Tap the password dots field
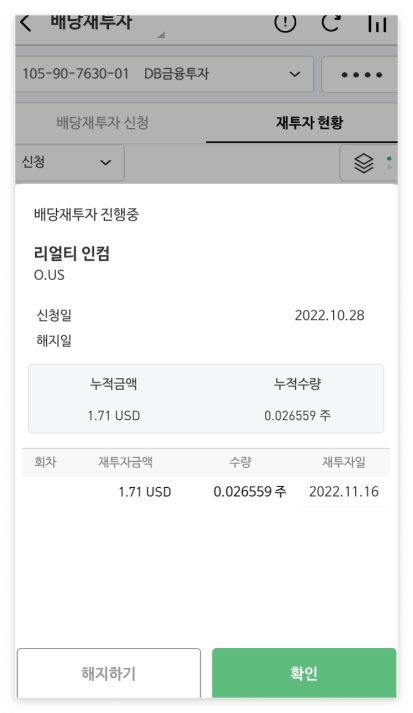Image resolution: width=413 pixels, height=713 pixels. click(x=360, y=75)
